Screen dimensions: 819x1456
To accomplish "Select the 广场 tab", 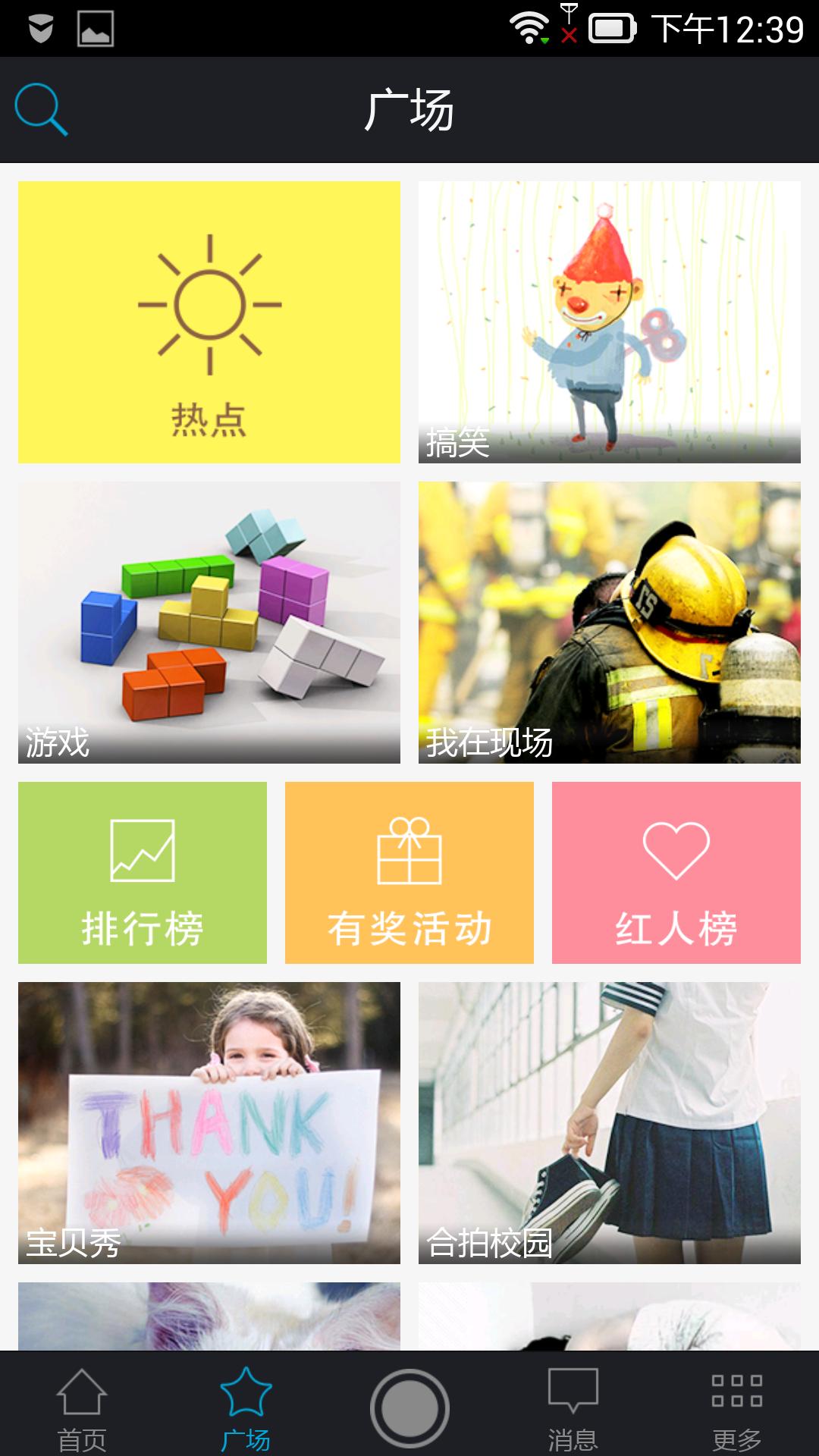I will 246,1407.
